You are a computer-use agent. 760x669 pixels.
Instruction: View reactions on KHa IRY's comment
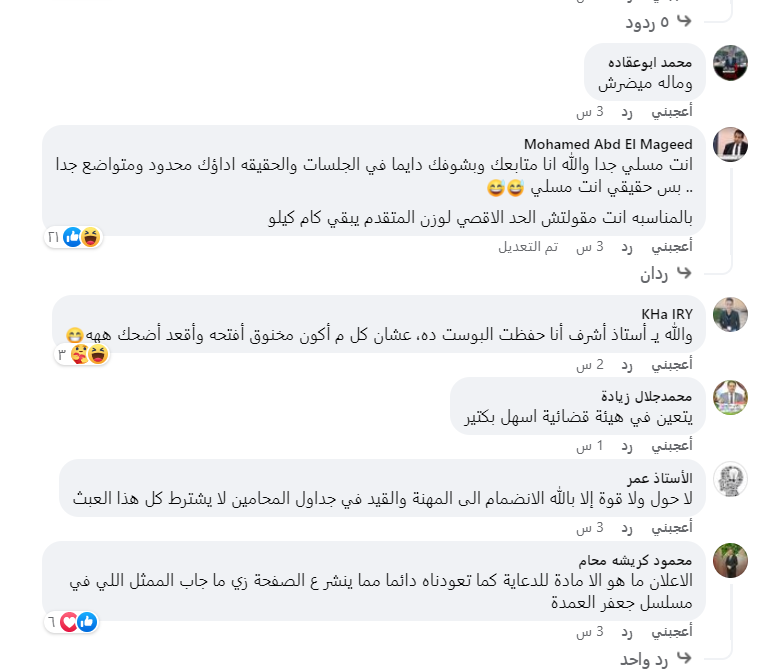[82, 354]
